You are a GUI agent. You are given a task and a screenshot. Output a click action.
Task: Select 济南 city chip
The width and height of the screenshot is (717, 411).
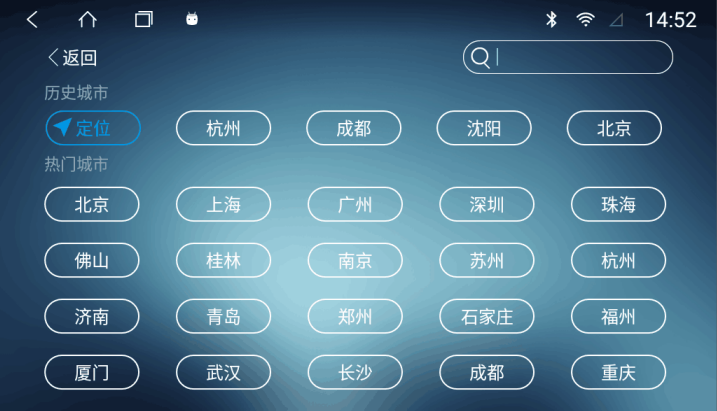92,317
